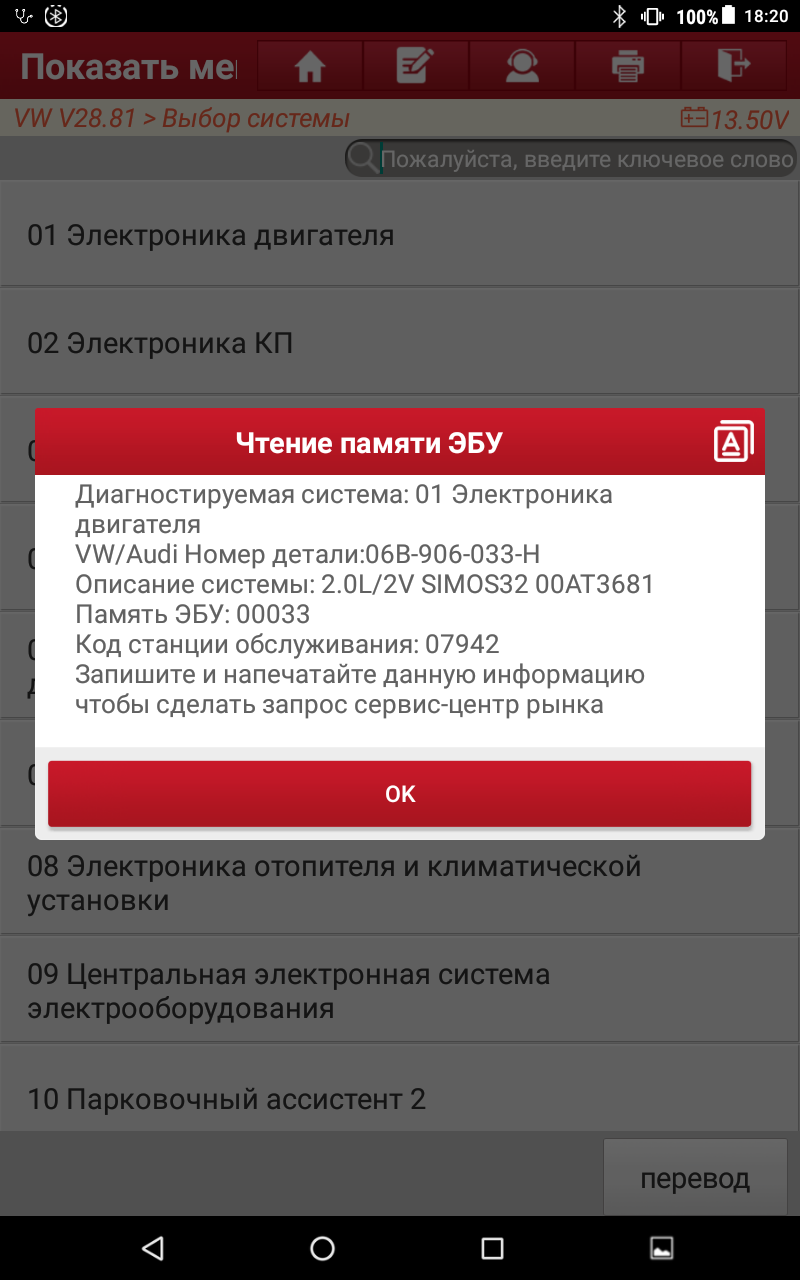Tap the перевод button

695,1178
